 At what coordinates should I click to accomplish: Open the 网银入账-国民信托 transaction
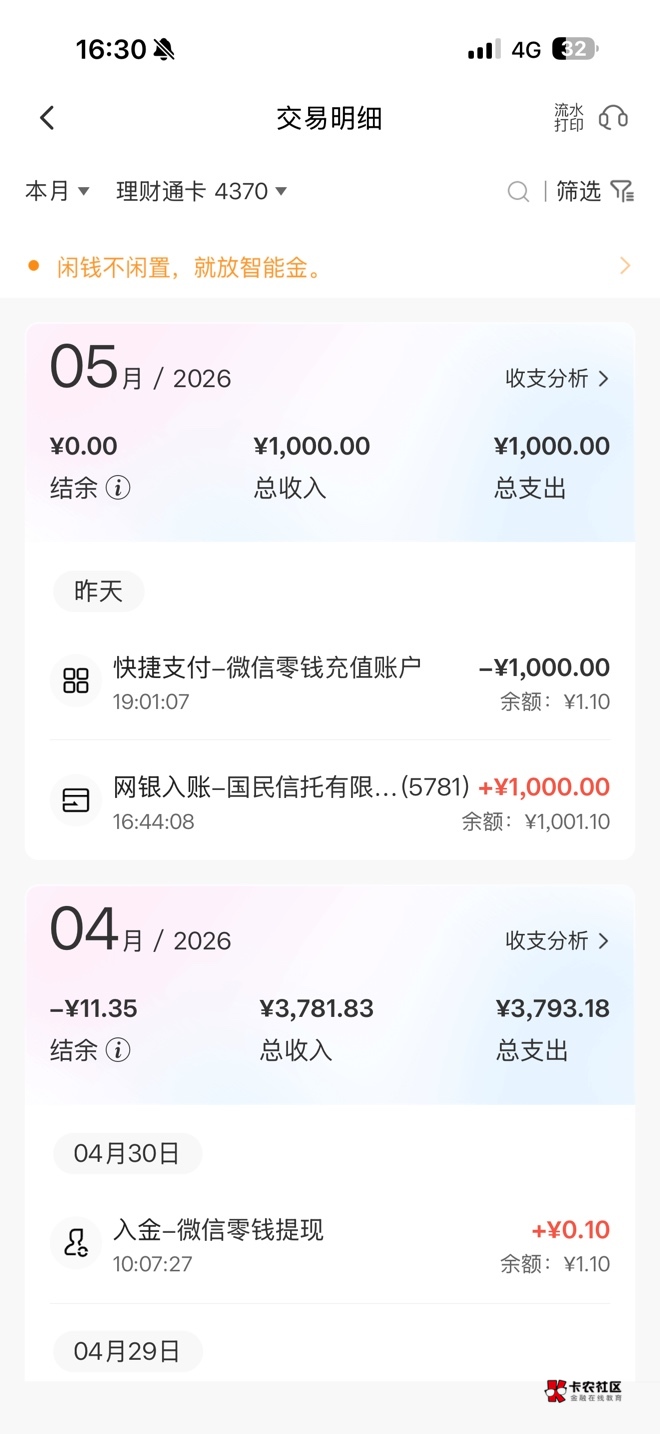point(330,802)
